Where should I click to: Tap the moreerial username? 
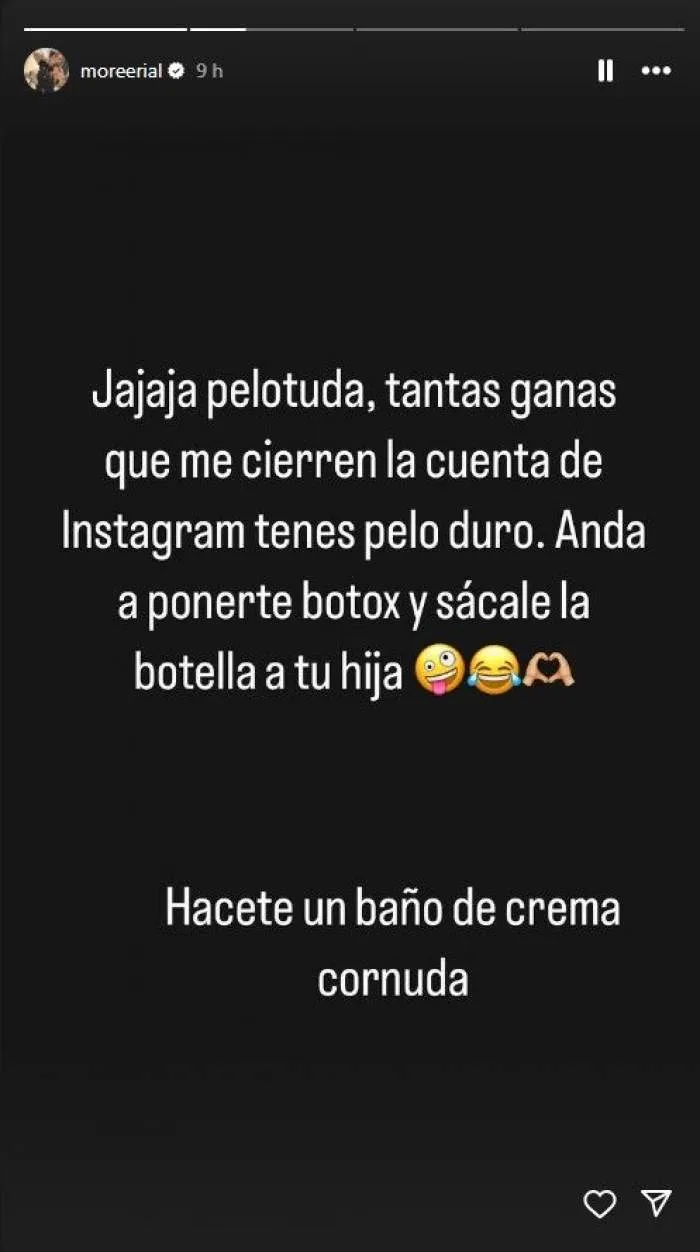(x=120, y=72)
